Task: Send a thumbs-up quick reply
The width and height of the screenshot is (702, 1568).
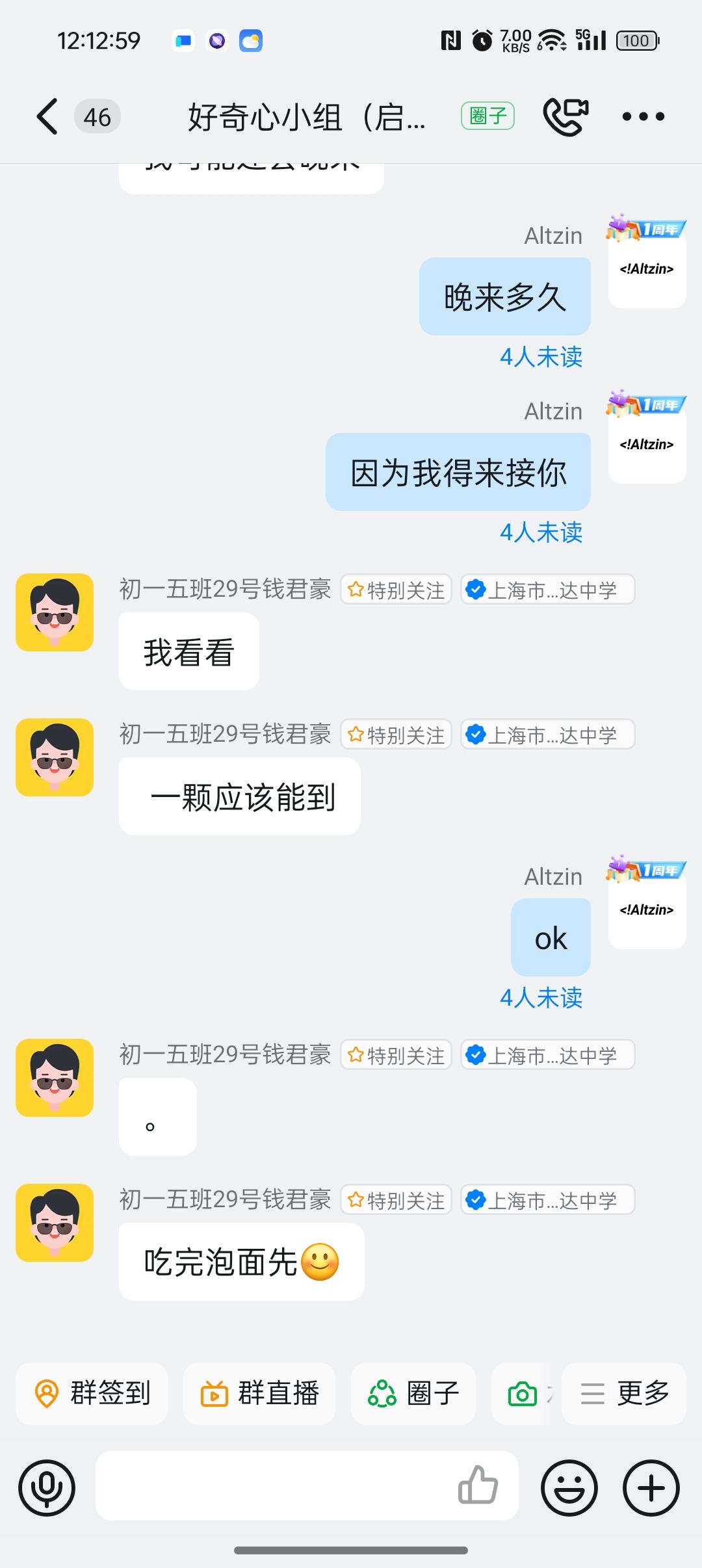Action: pos(478,1485)
